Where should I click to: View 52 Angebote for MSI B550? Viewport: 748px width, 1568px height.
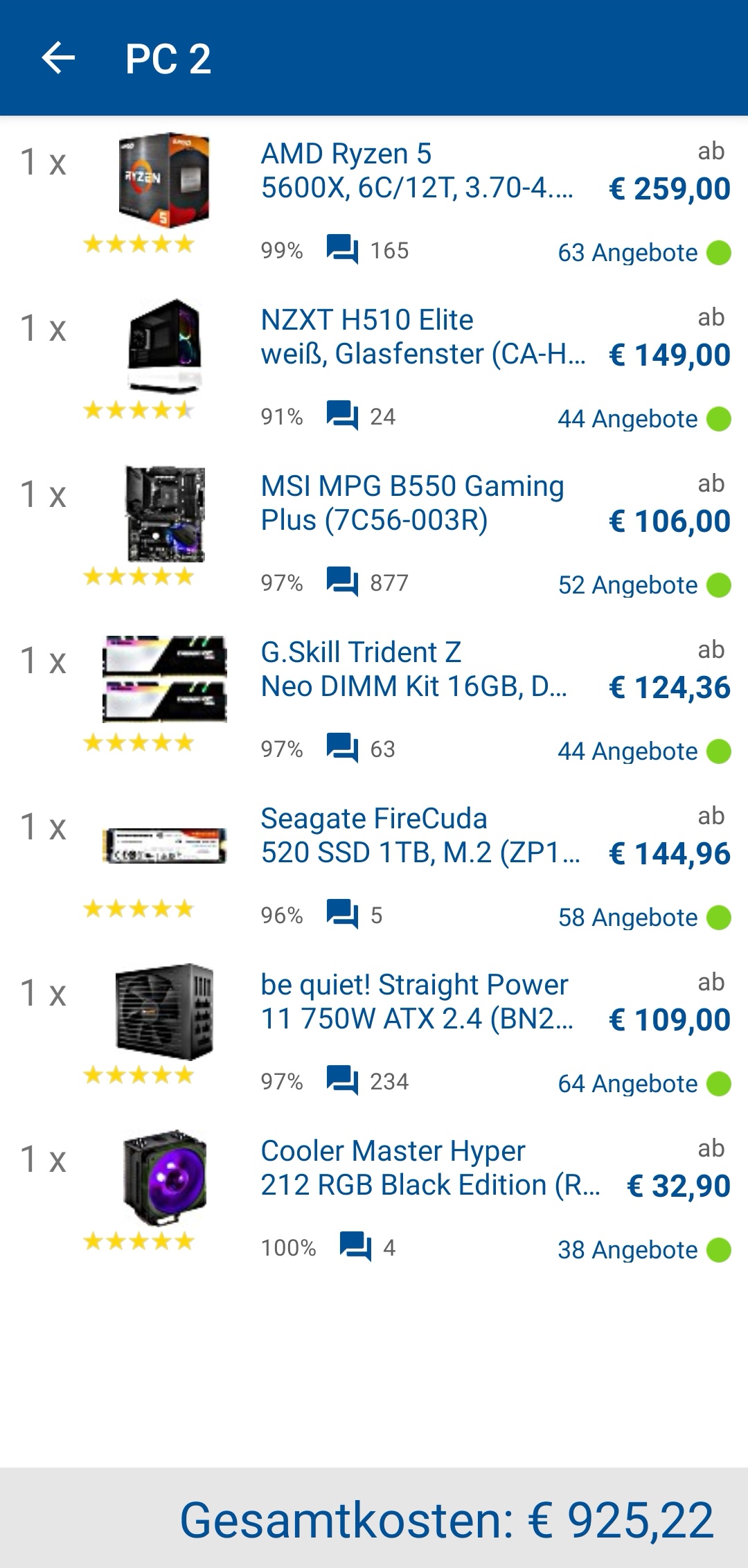627,585
